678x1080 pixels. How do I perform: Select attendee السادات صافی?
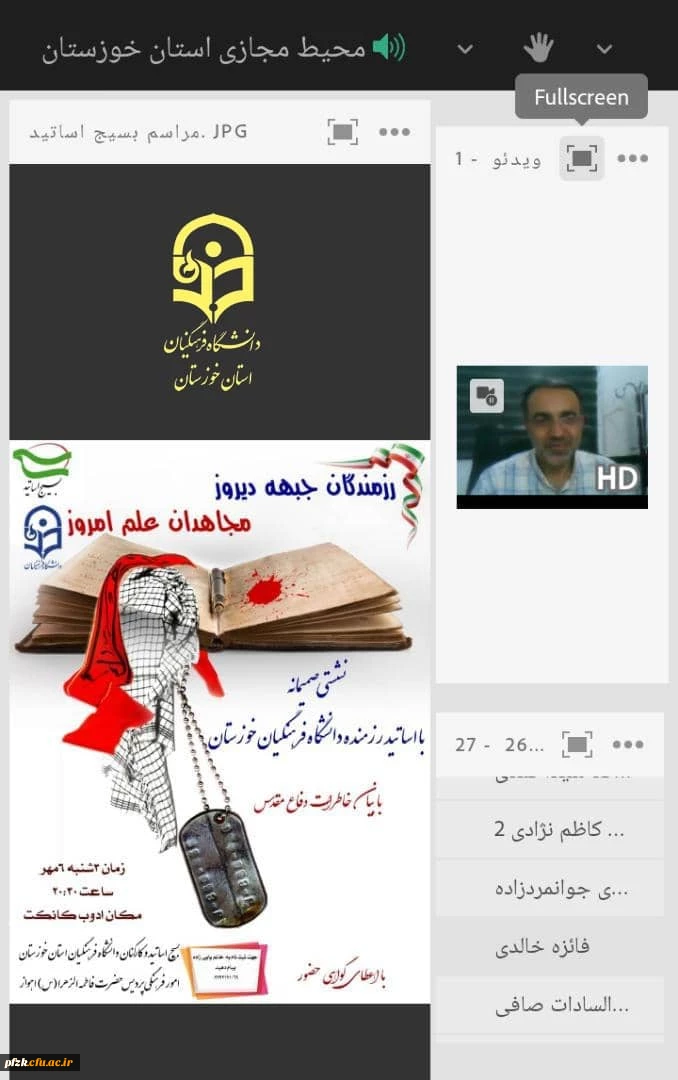point(560,1005)
